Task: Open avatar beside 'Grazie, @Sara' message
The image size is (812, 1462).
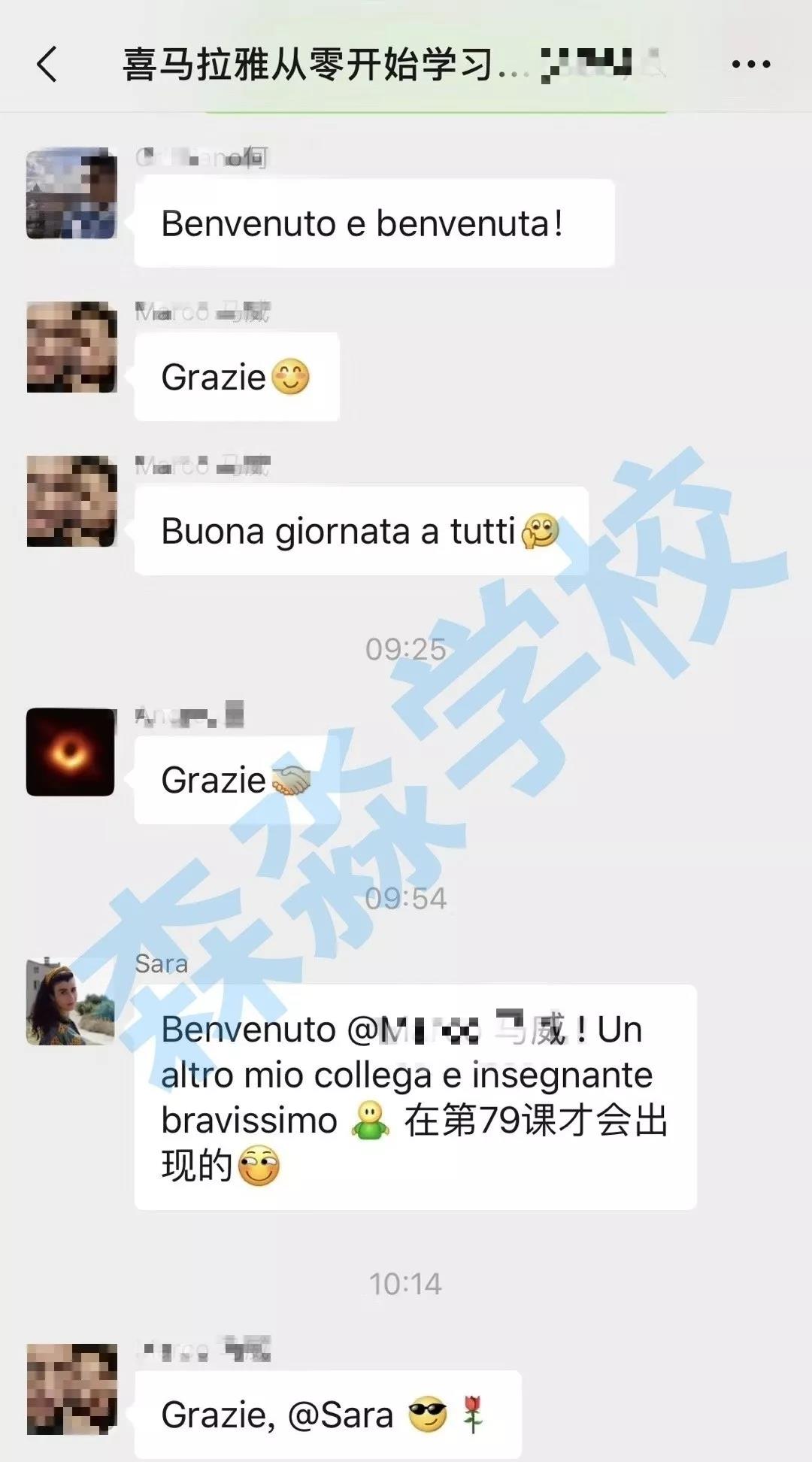Action: 71,1389
